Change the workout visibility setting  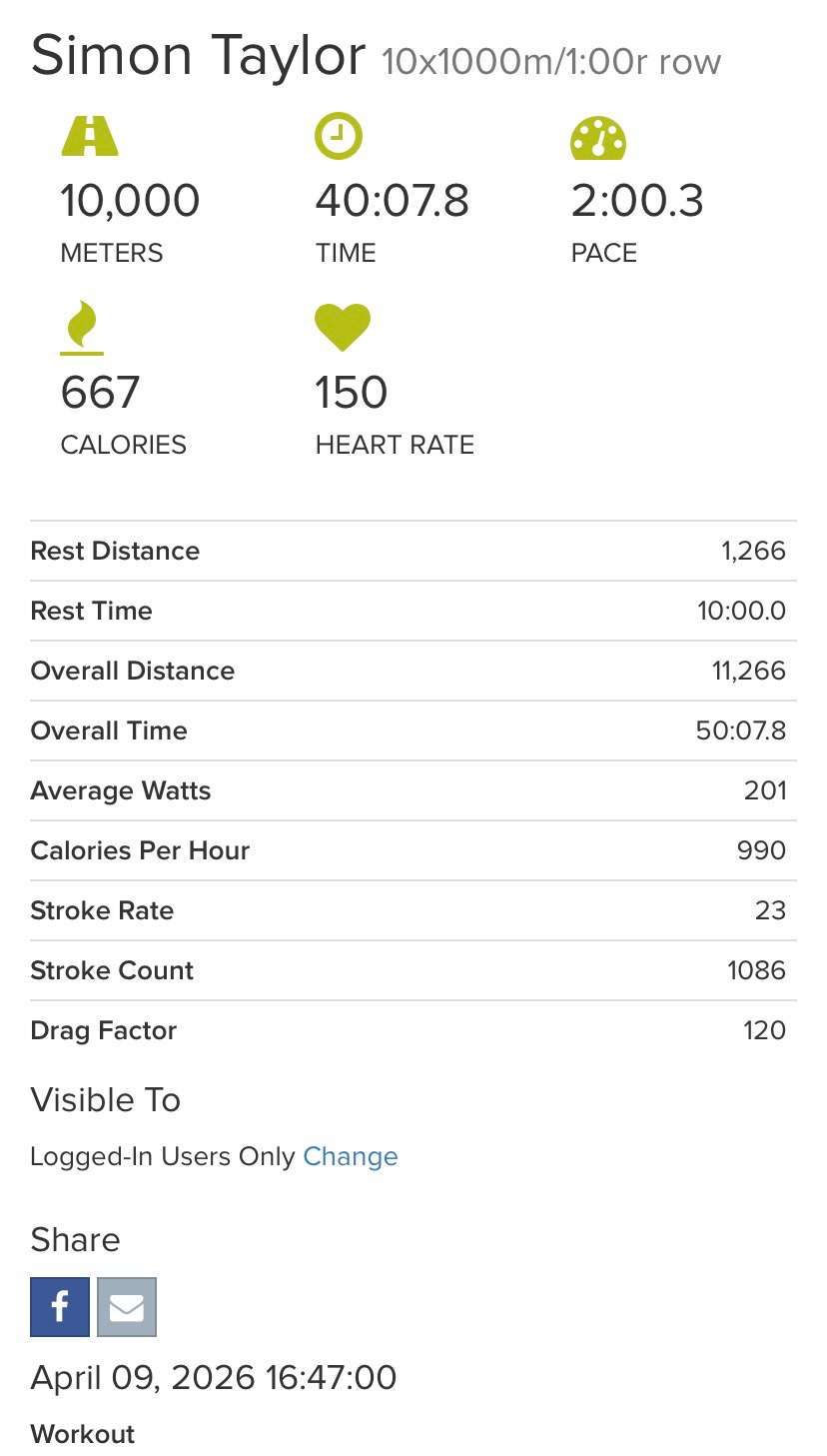pos(350,1156)
